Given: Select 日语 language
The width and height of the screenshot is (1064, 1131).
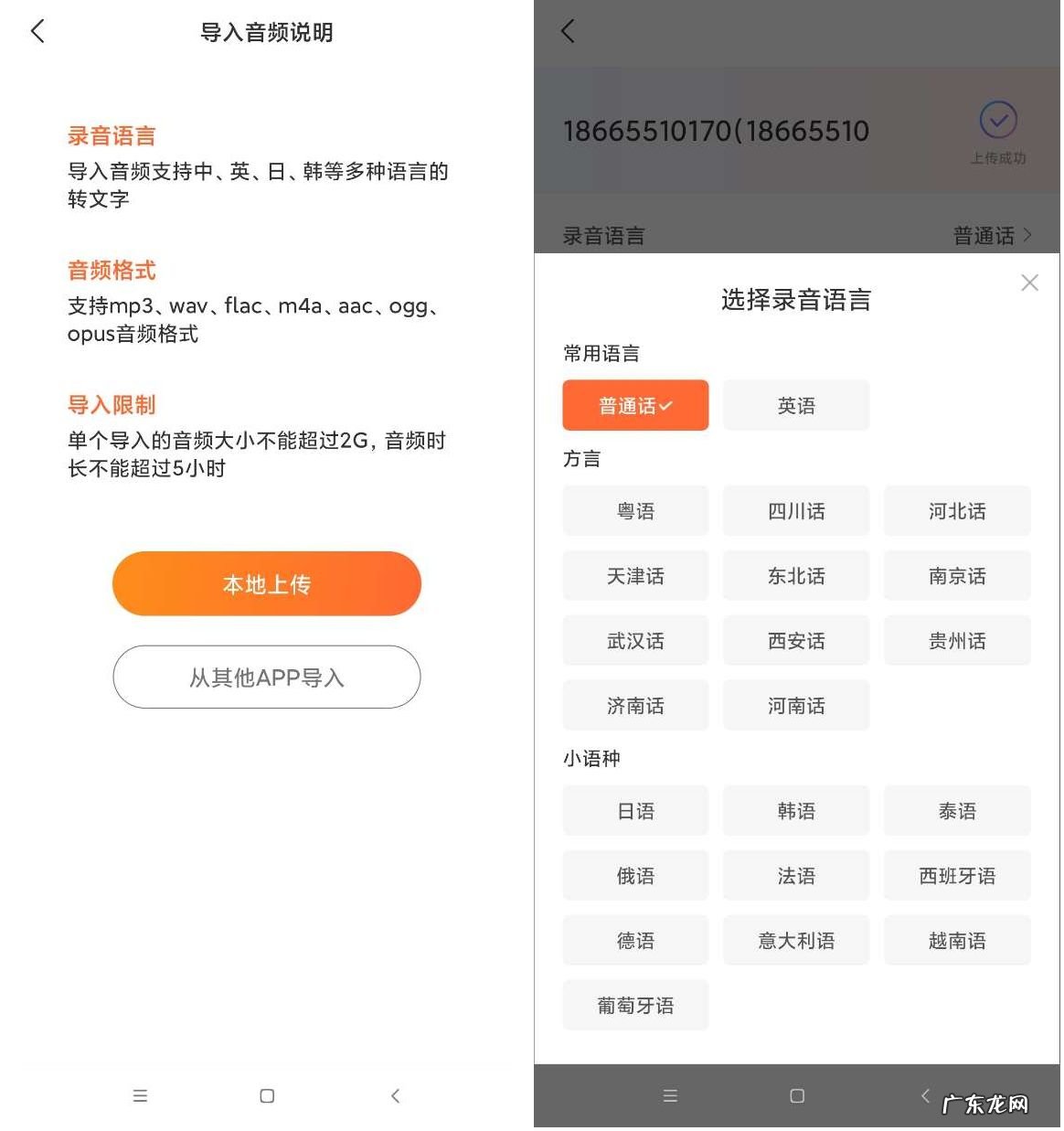Looking at the screenshot, I should pyautogui.click(x=635, y=811).
